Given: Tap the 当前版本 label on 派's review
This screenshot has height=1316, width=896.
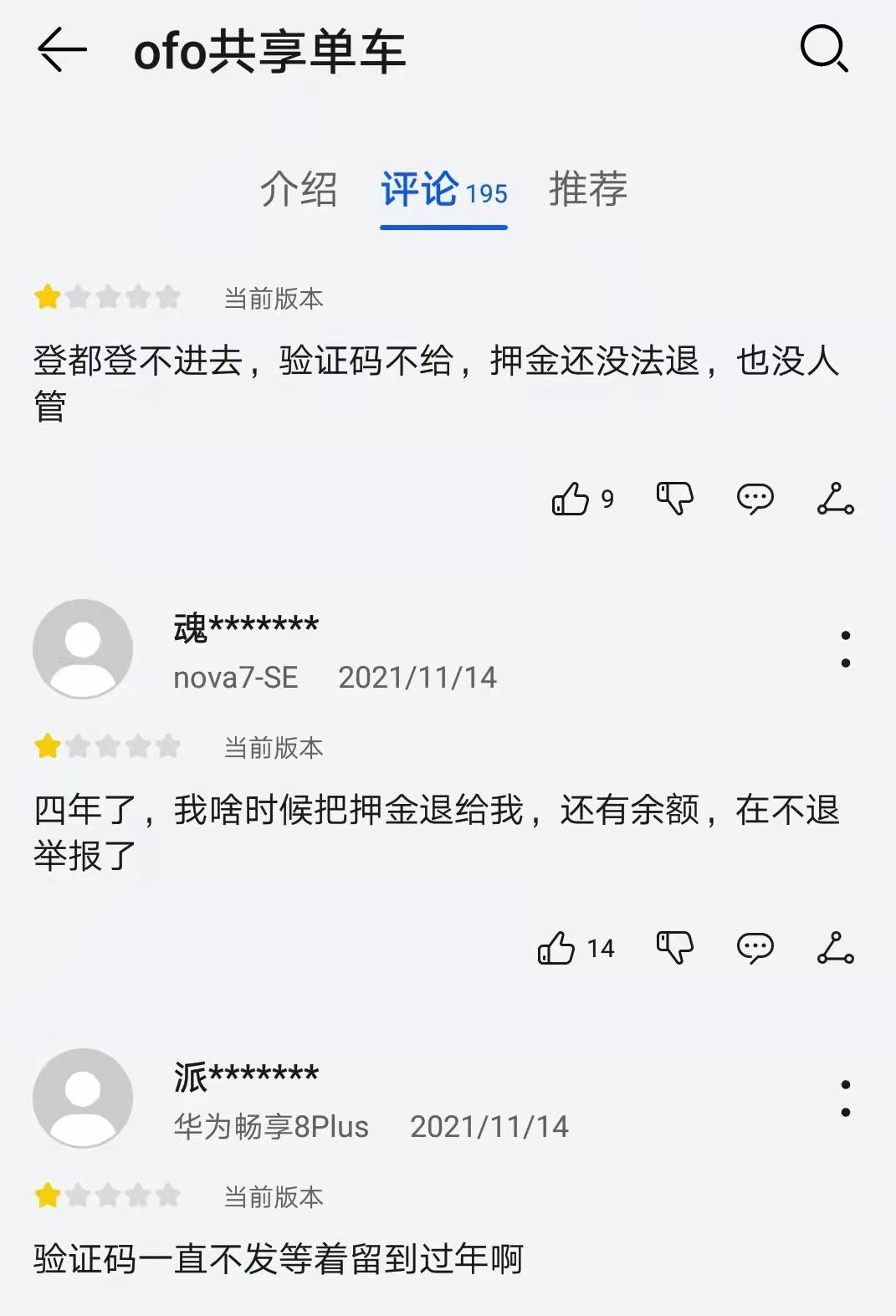Looking at the screenshot, I should click(x=274, y=1197).
